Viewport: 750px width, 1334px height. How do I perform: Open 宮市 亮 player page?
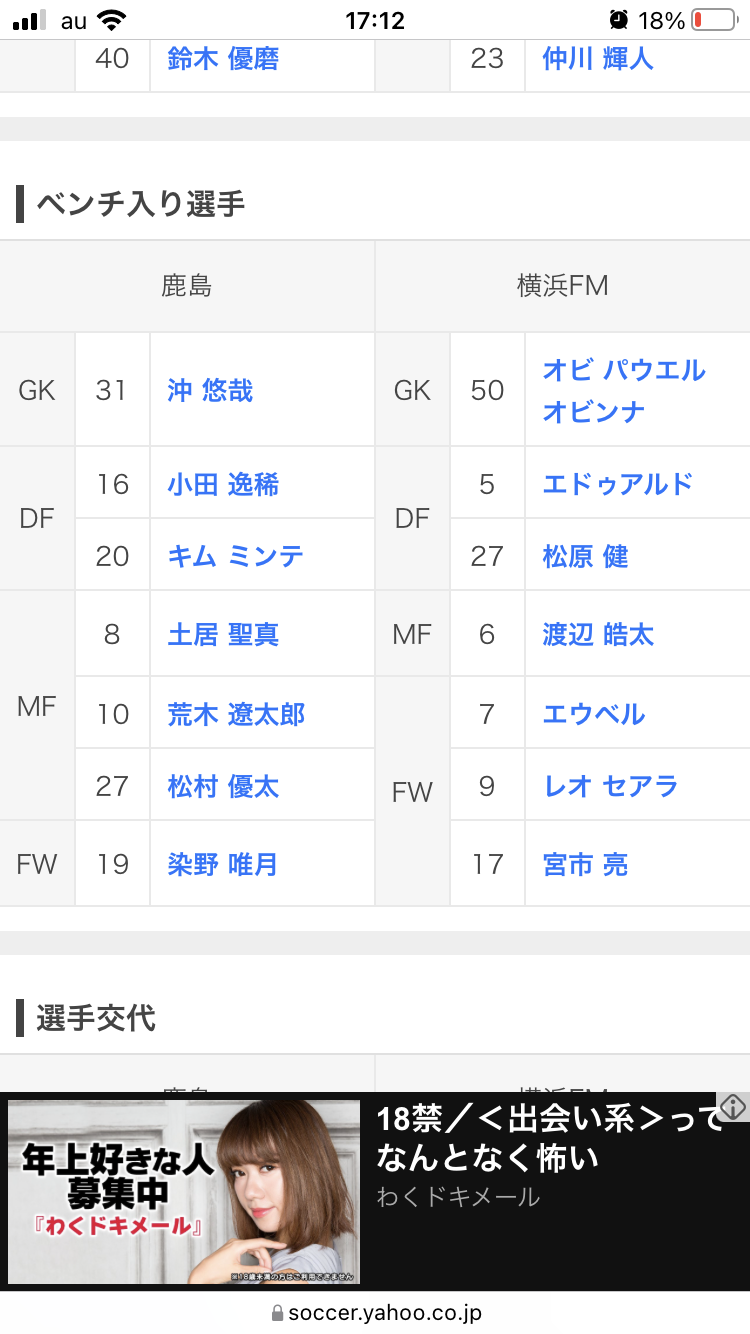tap(585, 864)
